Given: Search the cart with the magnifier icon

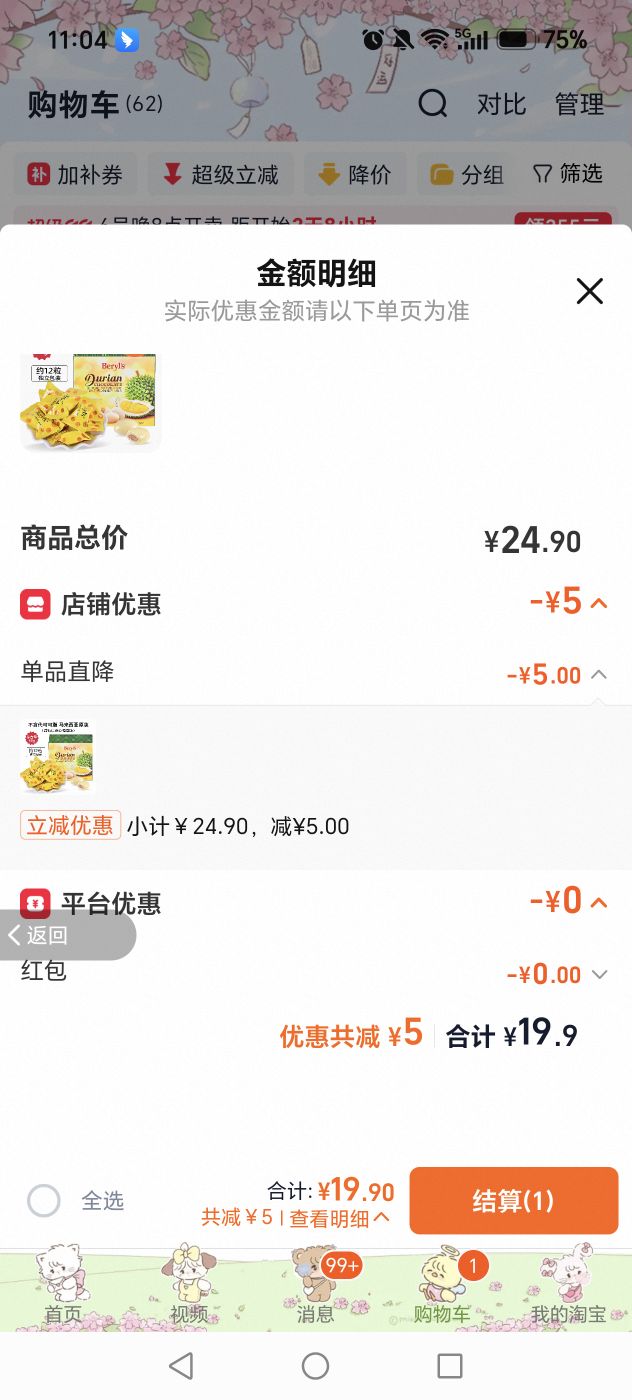Looking at the screenshot, I should tap(433, 103).
